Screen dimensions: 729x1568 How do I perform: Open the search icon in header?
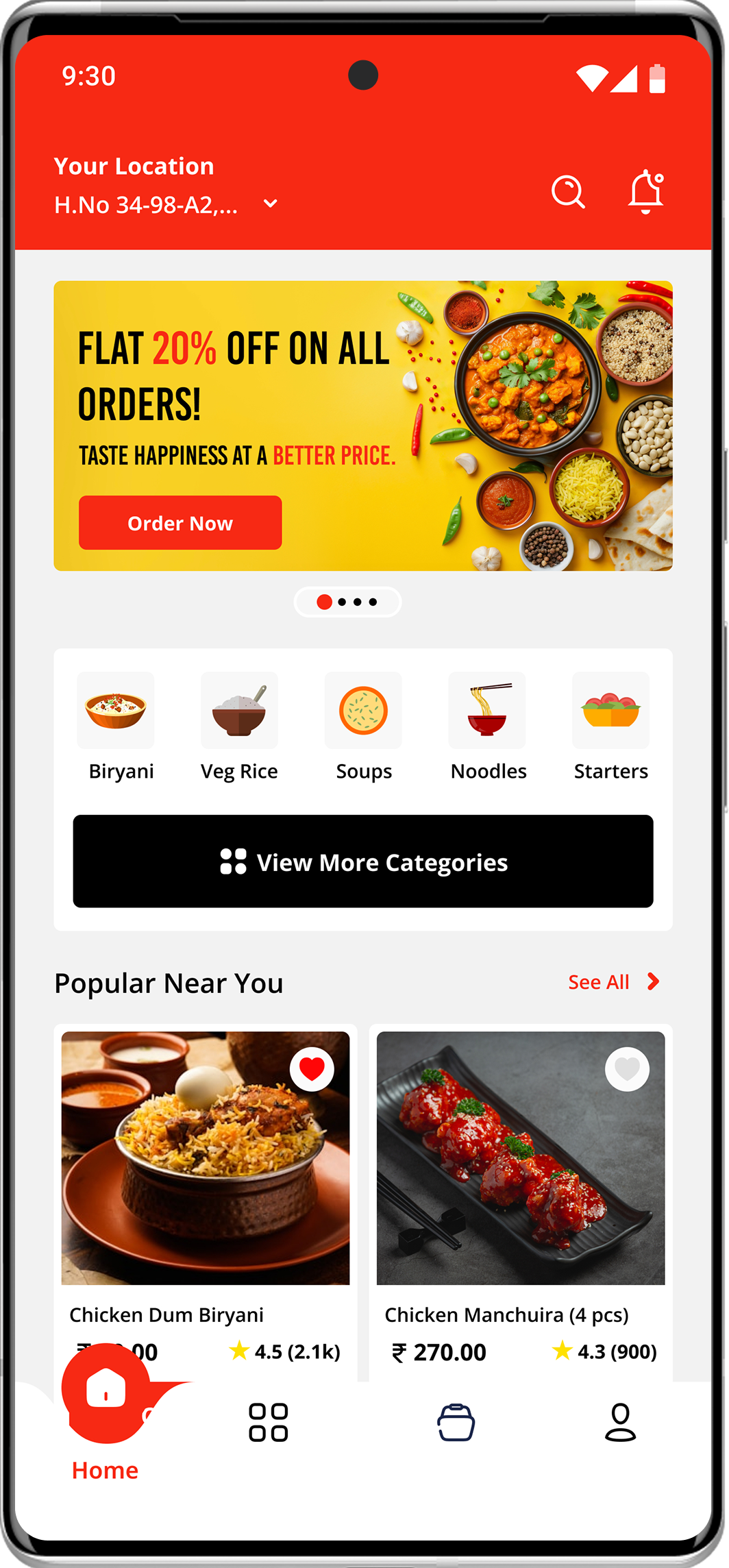pos(568,192)
